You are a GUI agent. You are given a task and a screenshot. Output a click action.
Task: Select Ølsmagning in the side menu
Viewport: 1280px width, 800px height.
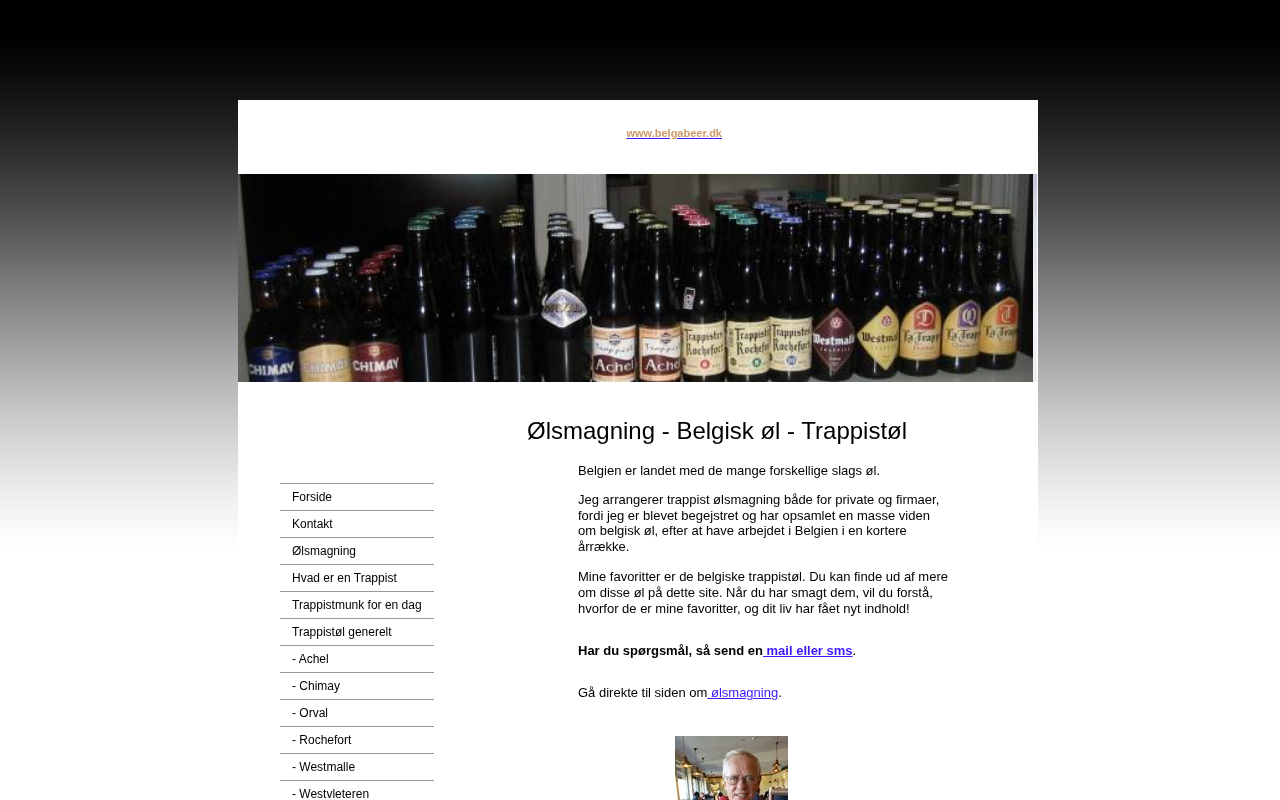coord(324,551)
